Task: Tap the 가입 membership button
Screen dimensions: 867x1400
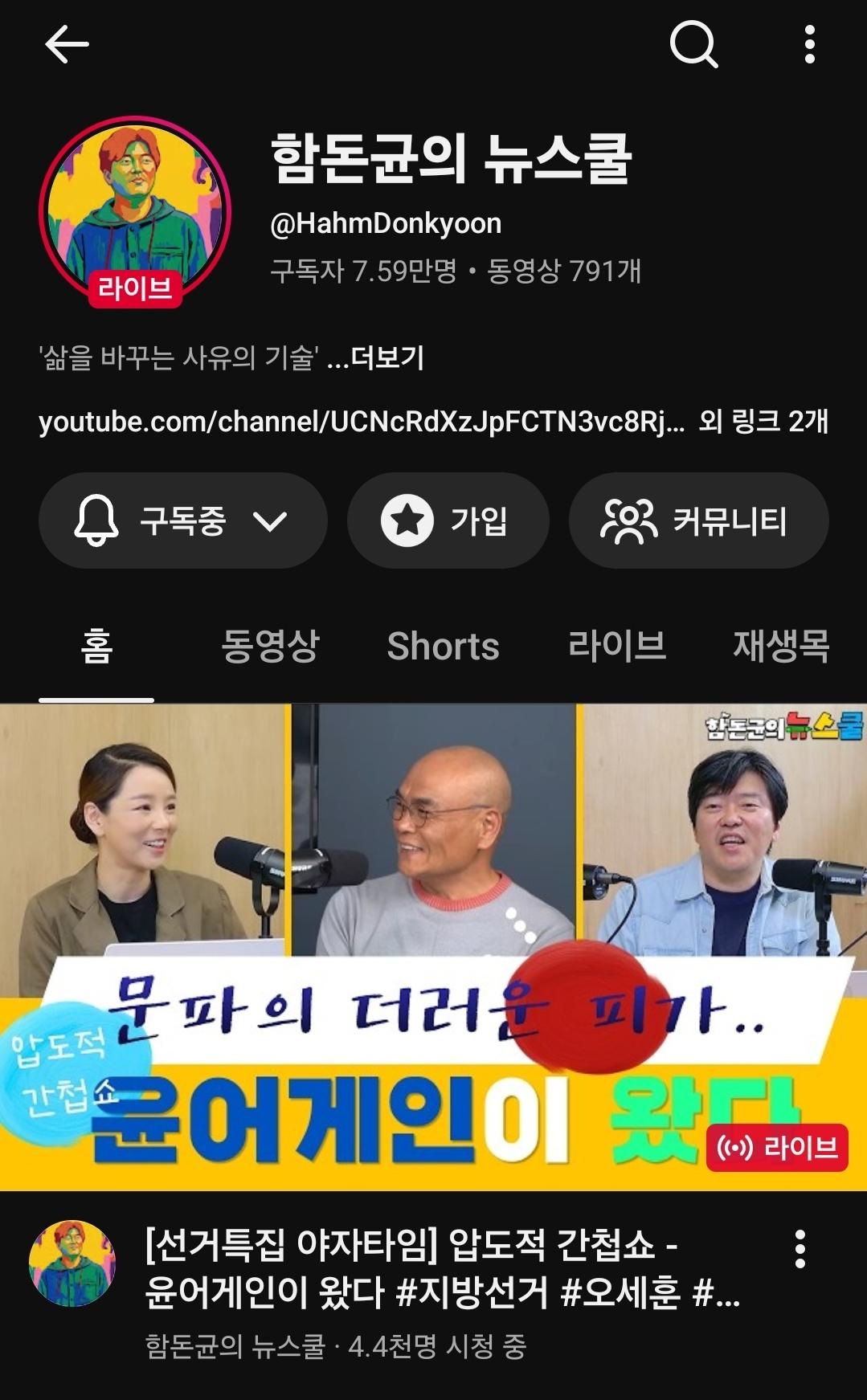Action: click(448, 520)
